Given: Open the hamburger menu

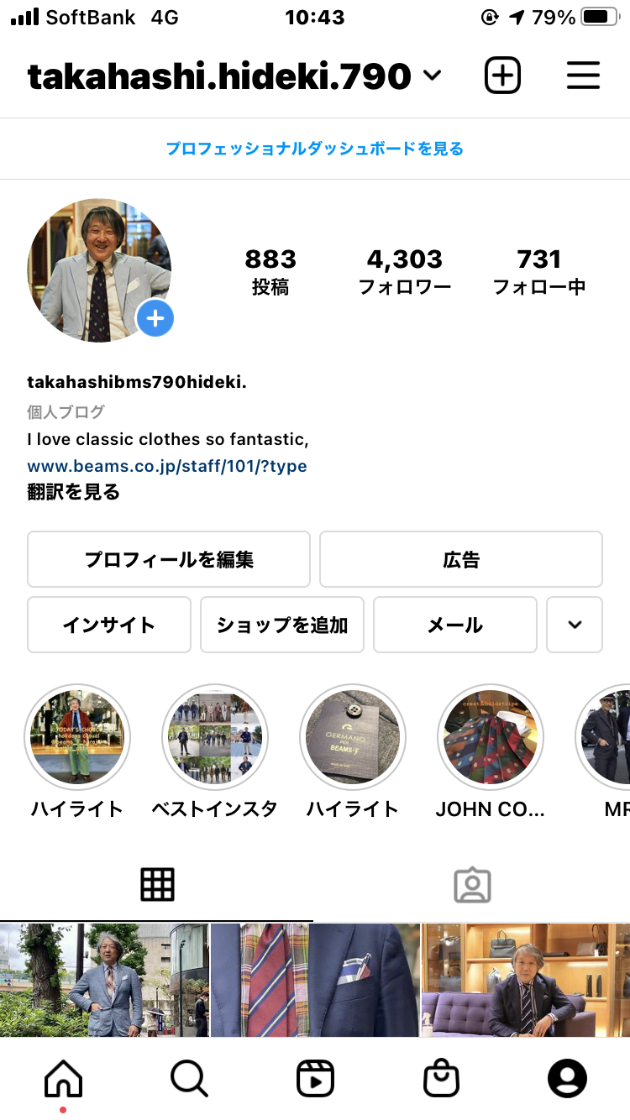Looking at the screenshot, I should click(x=583, y=76).
